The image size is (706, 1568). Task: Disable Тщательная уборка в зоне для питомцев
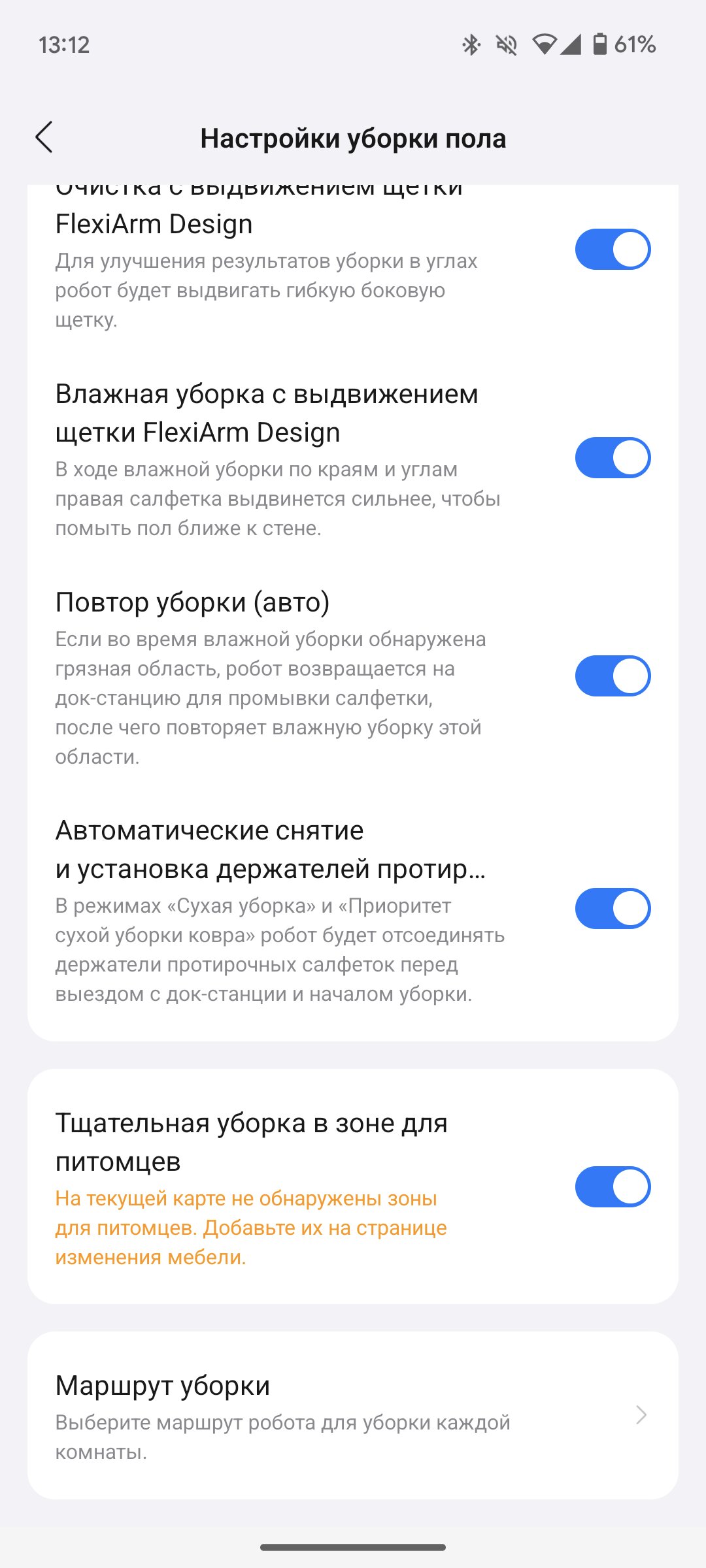(613, 1186)
